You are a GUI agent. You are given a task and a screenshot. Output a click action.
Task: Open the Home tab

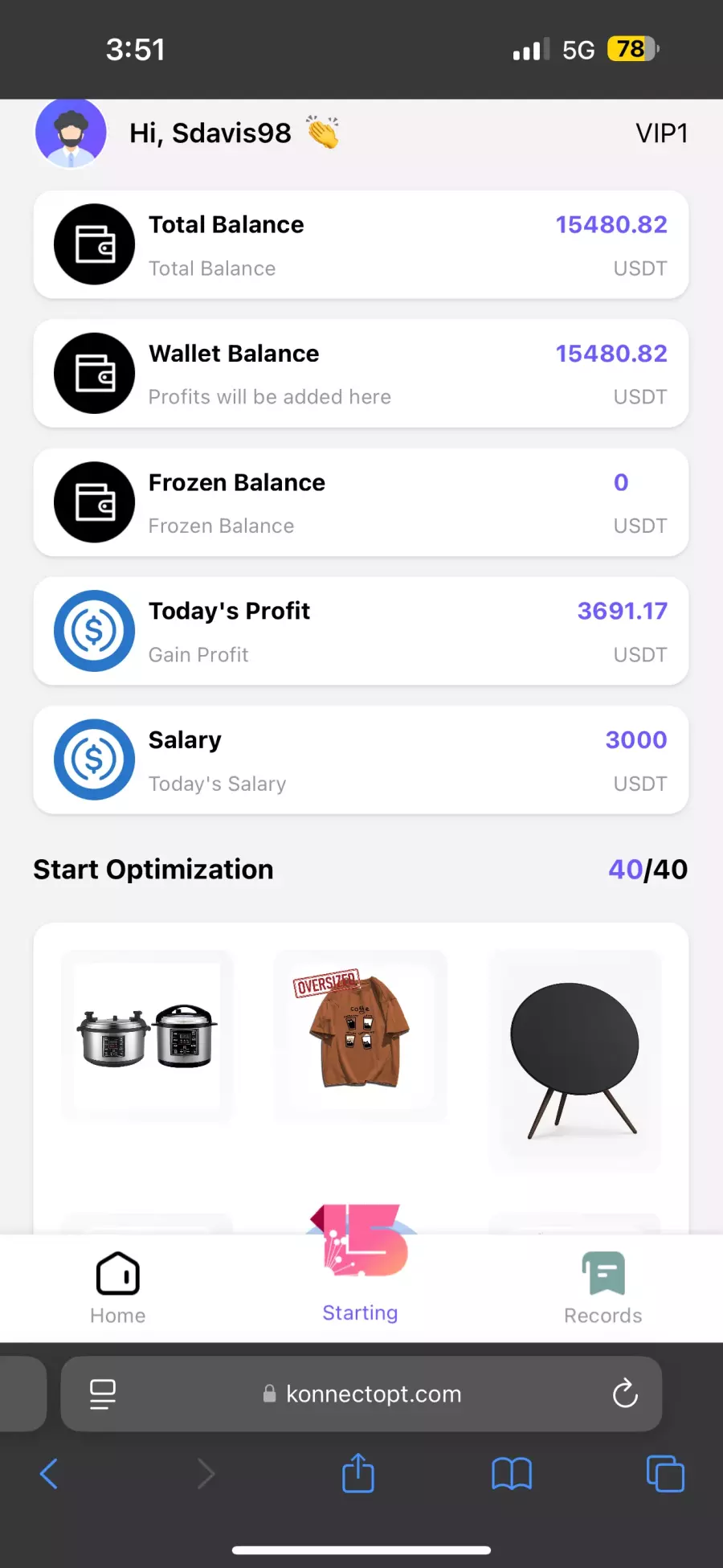tap(118, 1288)
